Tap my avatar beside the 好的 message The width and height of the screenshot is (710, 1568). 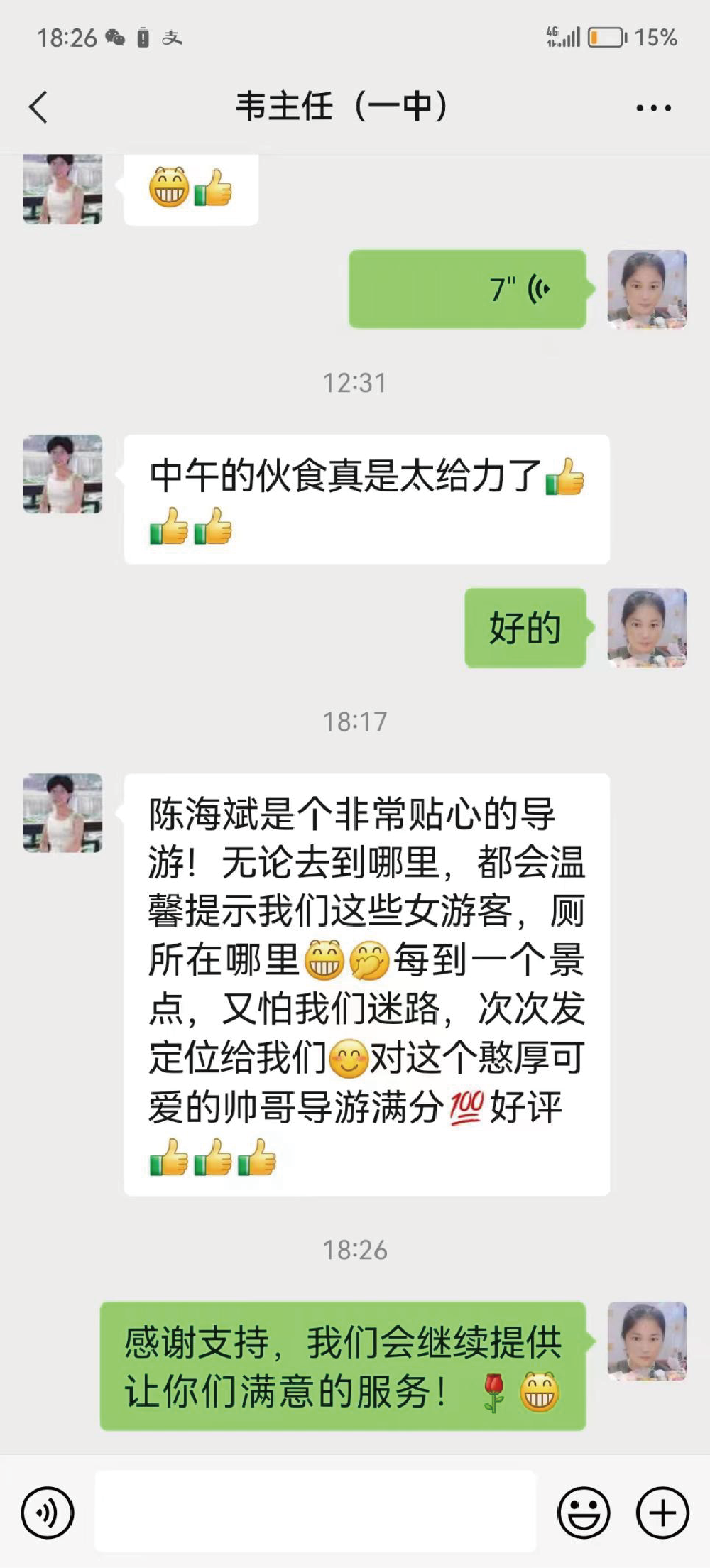click(x=647, y=628)
